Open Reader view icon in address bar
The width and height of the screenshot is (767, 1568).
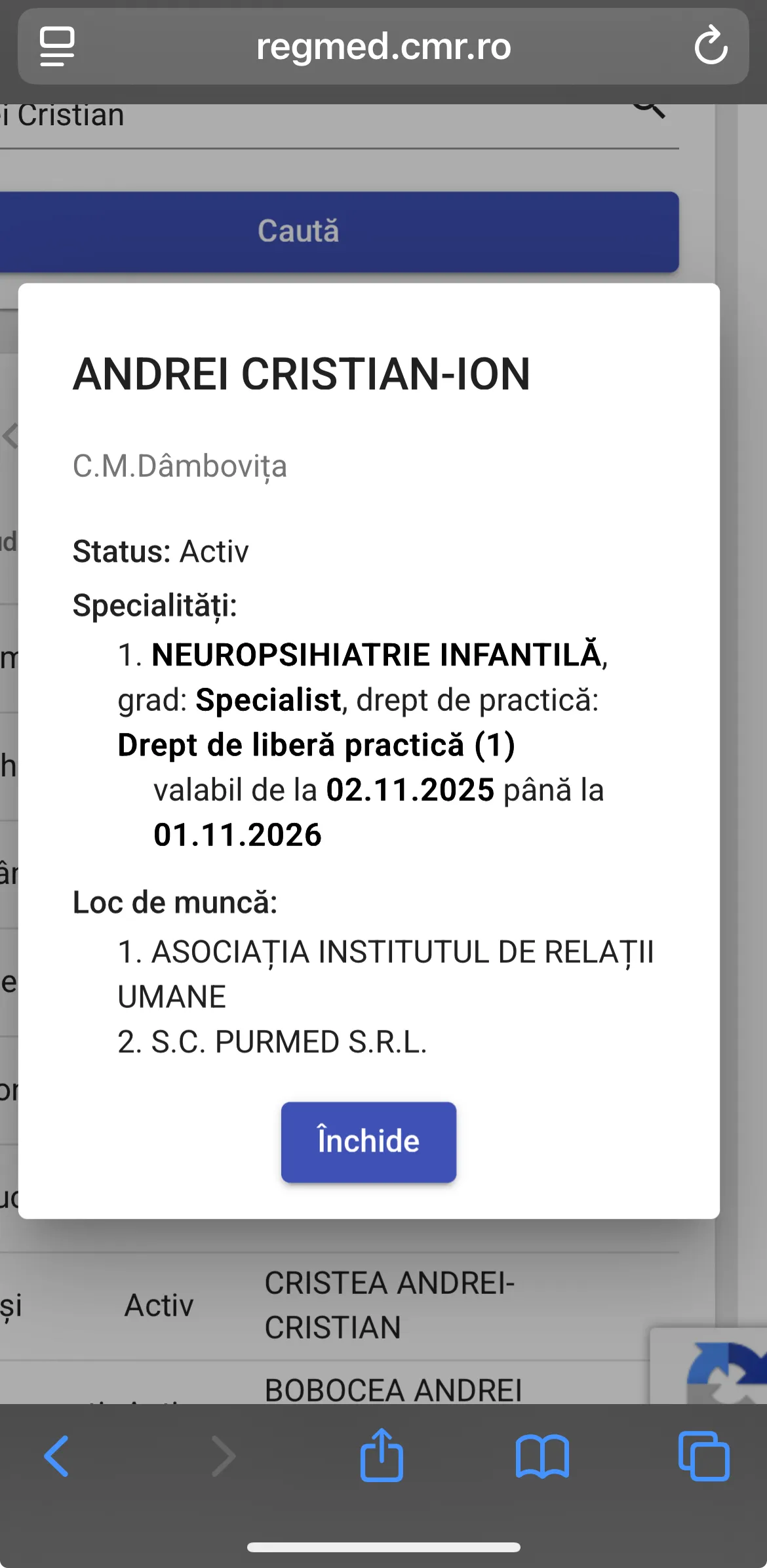coord(57,46)
